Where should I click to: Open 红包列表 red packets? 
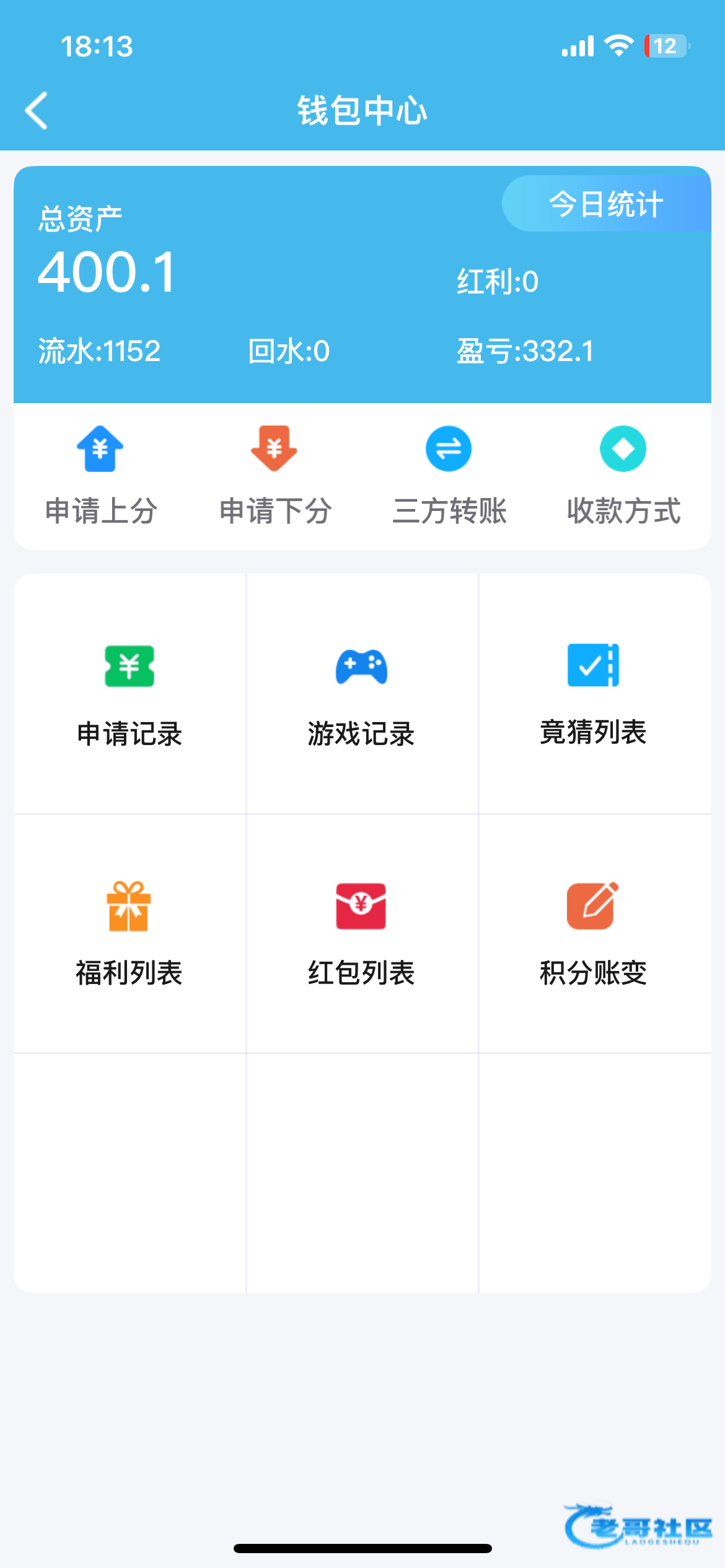click(362, 933)
